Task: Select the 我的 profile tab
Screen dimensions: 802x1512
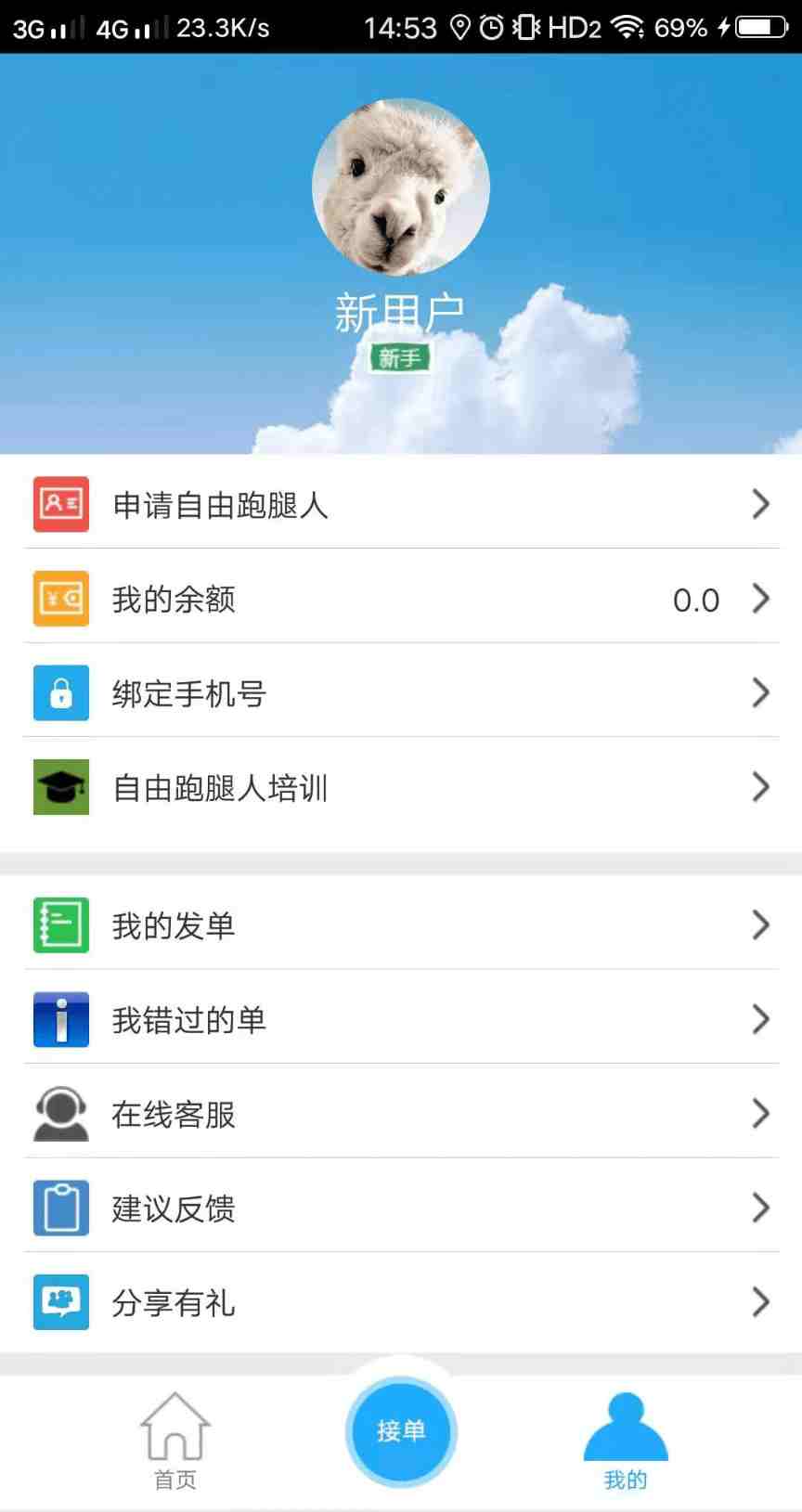Action: coord(626,1440)
